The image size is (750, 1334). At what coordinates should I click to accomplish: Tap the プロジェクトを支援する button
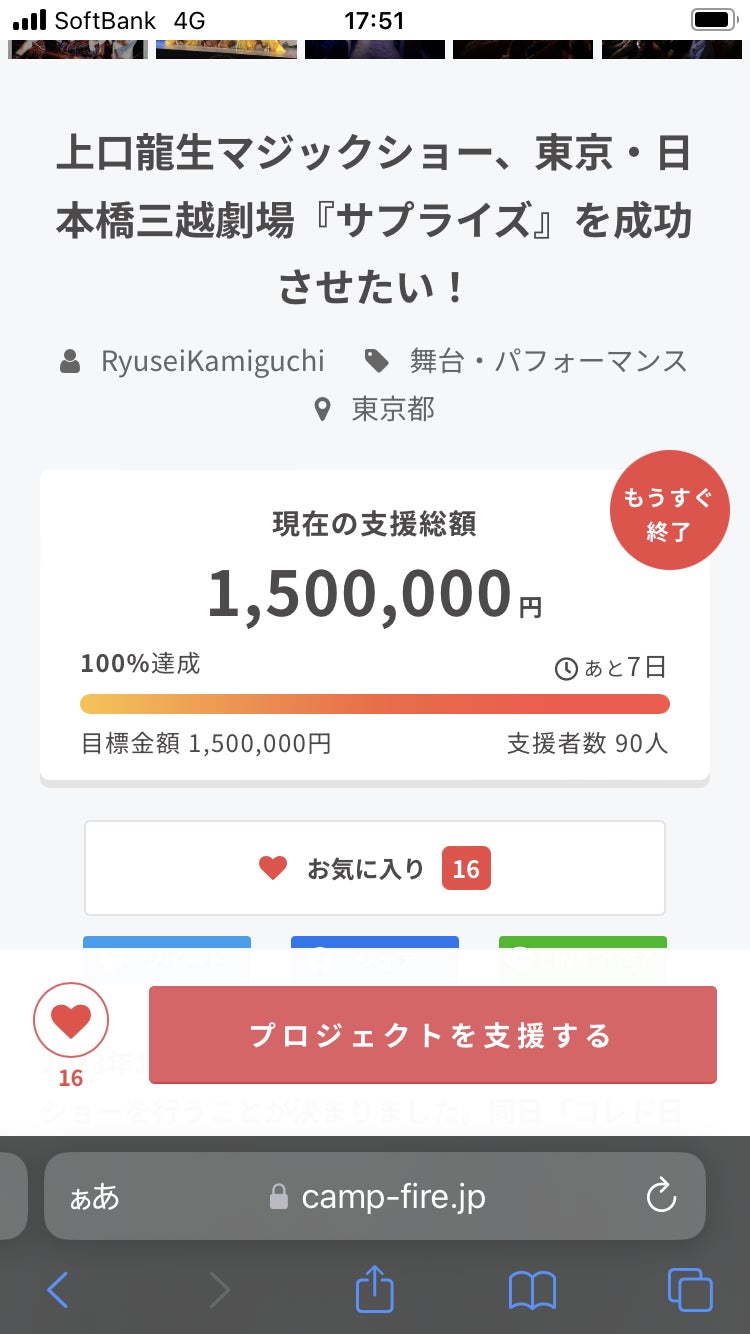tap(432, 1035)
